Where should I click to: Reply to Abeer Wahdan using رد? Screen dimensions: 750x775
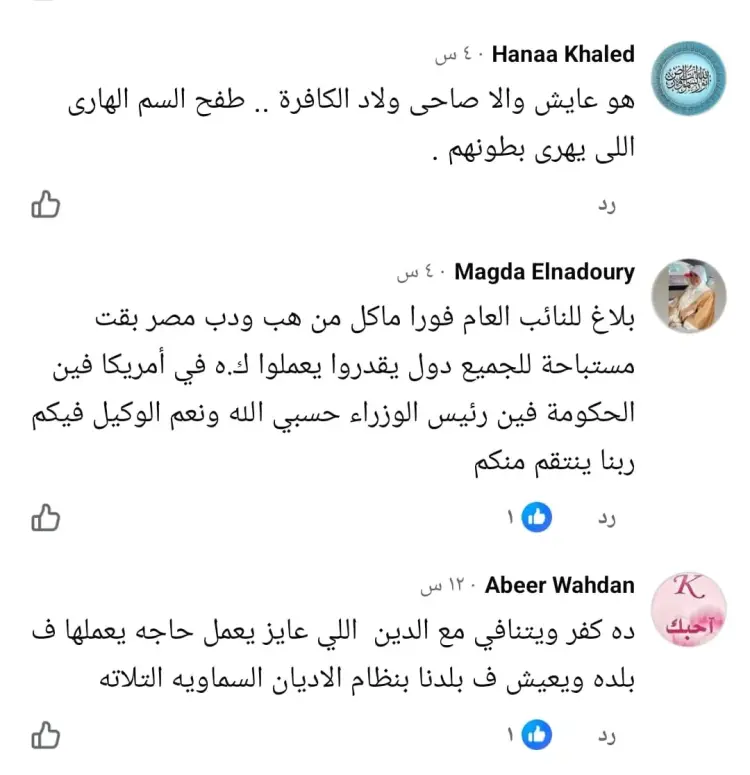tap(607, 738)
